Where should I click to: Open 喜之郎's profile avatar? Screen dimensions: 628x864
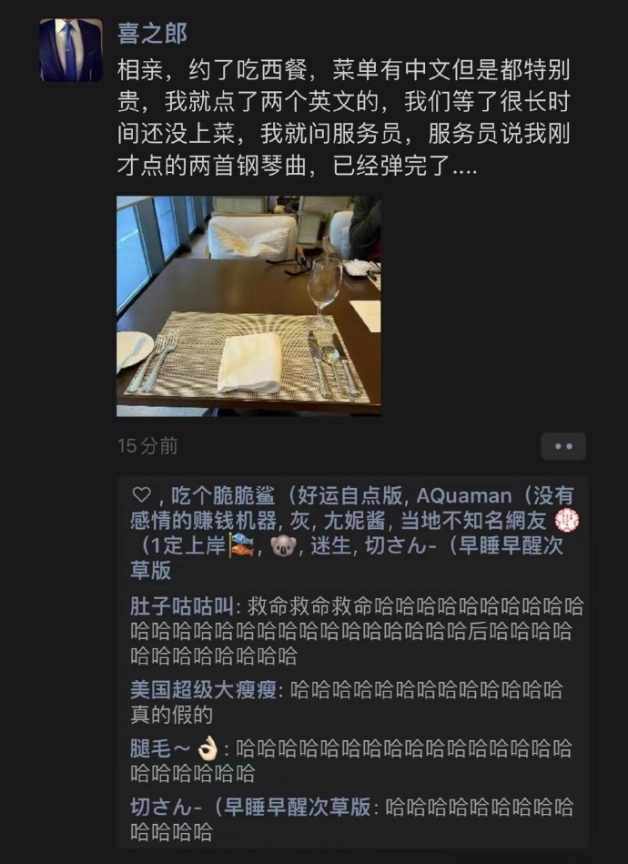click(x=71, y=50)
